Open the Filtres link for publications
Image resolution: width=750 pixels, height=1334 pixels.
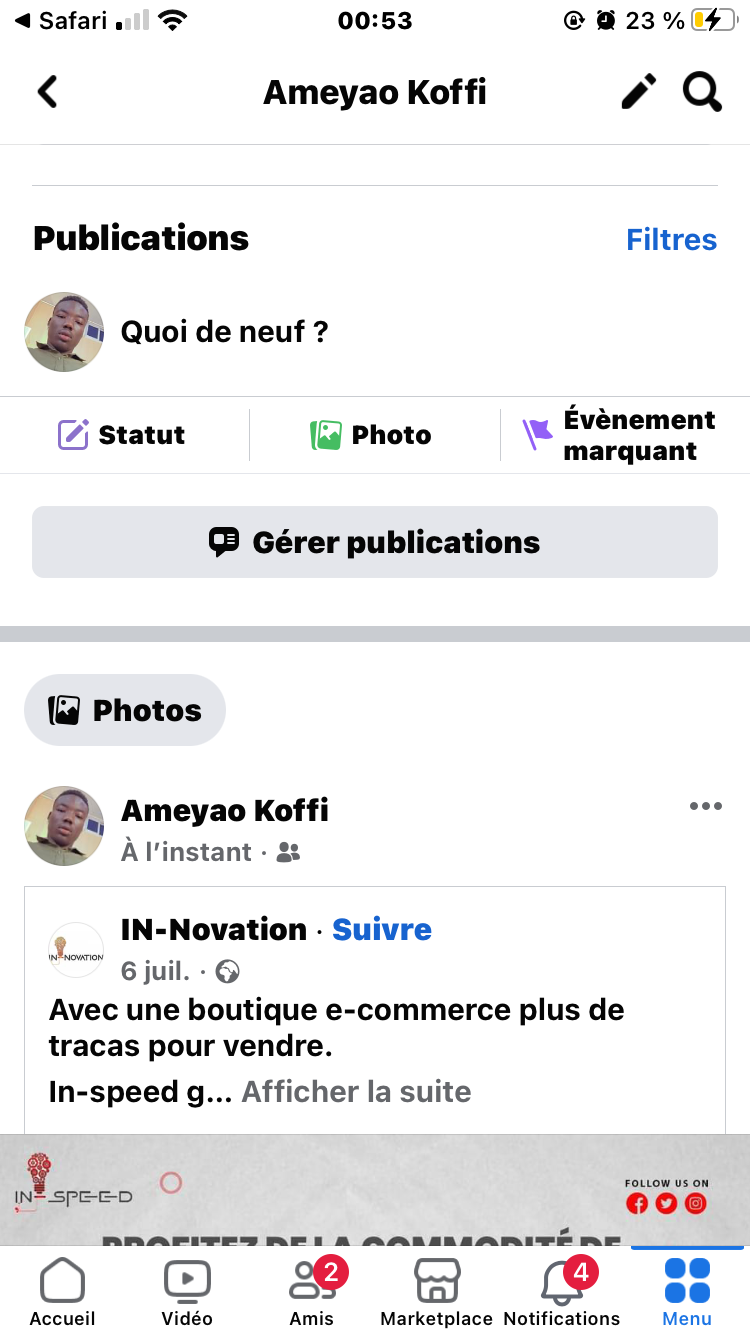[671, 240]
